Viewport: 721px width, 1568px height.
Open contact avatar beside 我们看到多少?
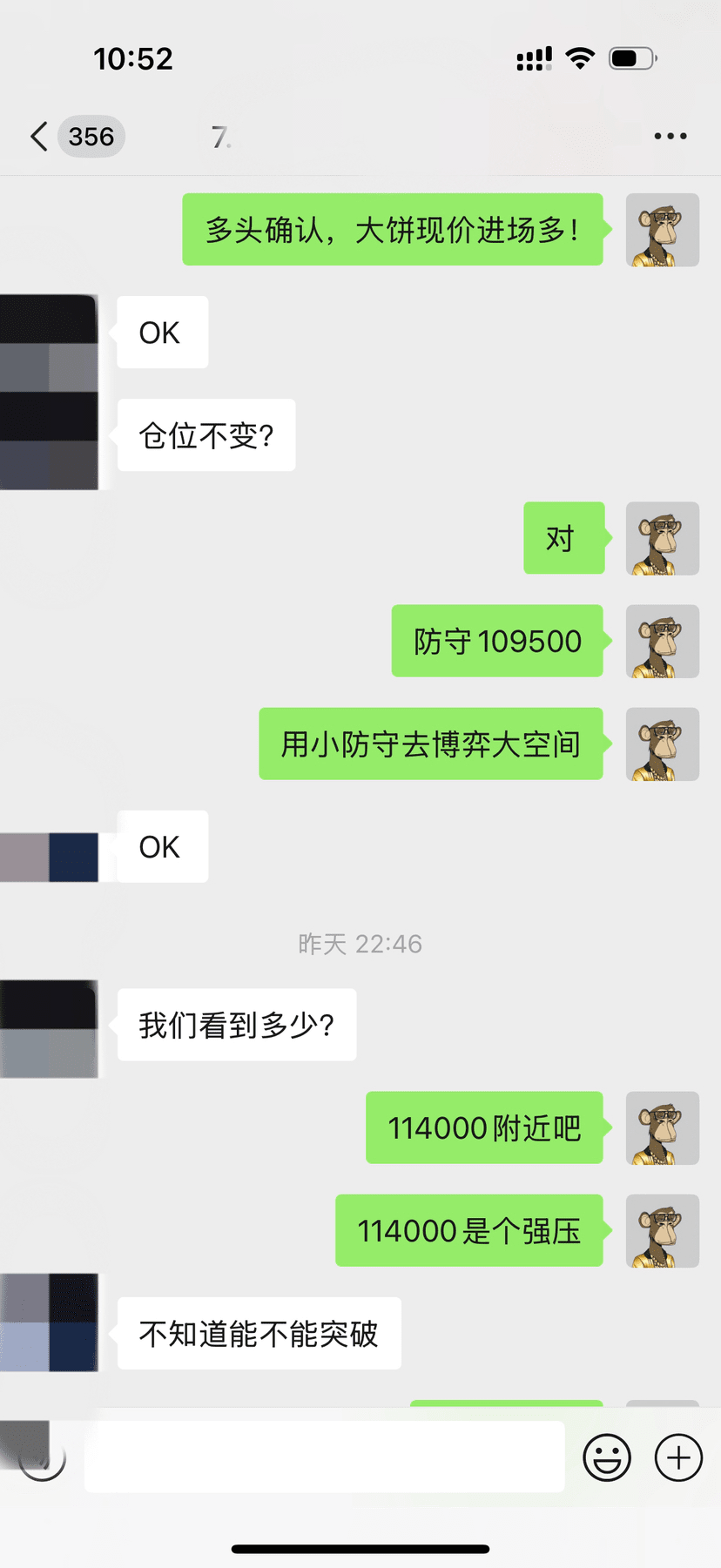click(x=49, y=1029)
